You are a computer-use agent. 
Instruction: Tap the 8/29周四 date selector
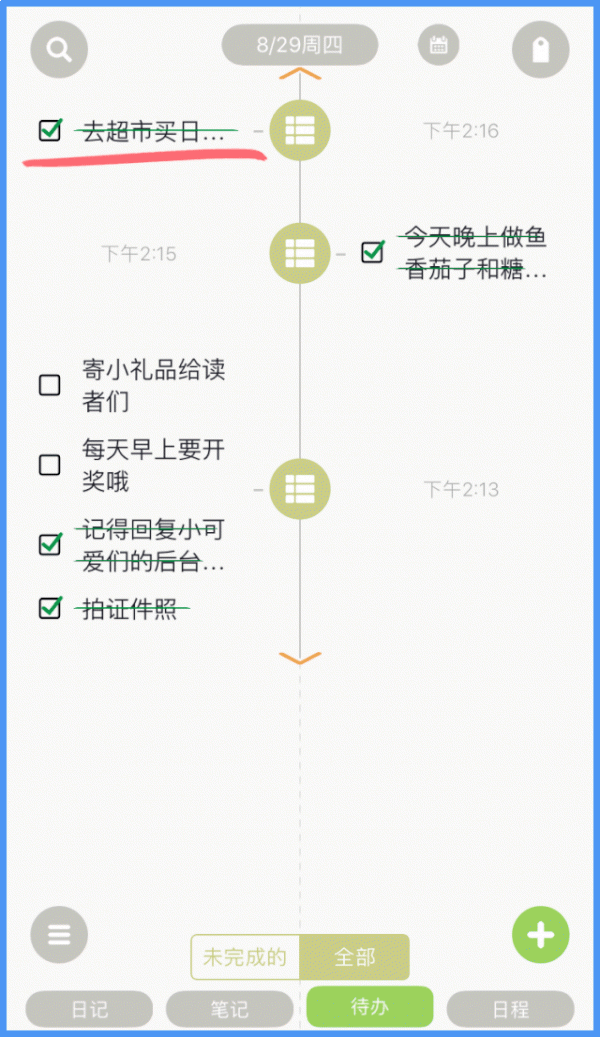pyautogui.click(x=300, y=45)
